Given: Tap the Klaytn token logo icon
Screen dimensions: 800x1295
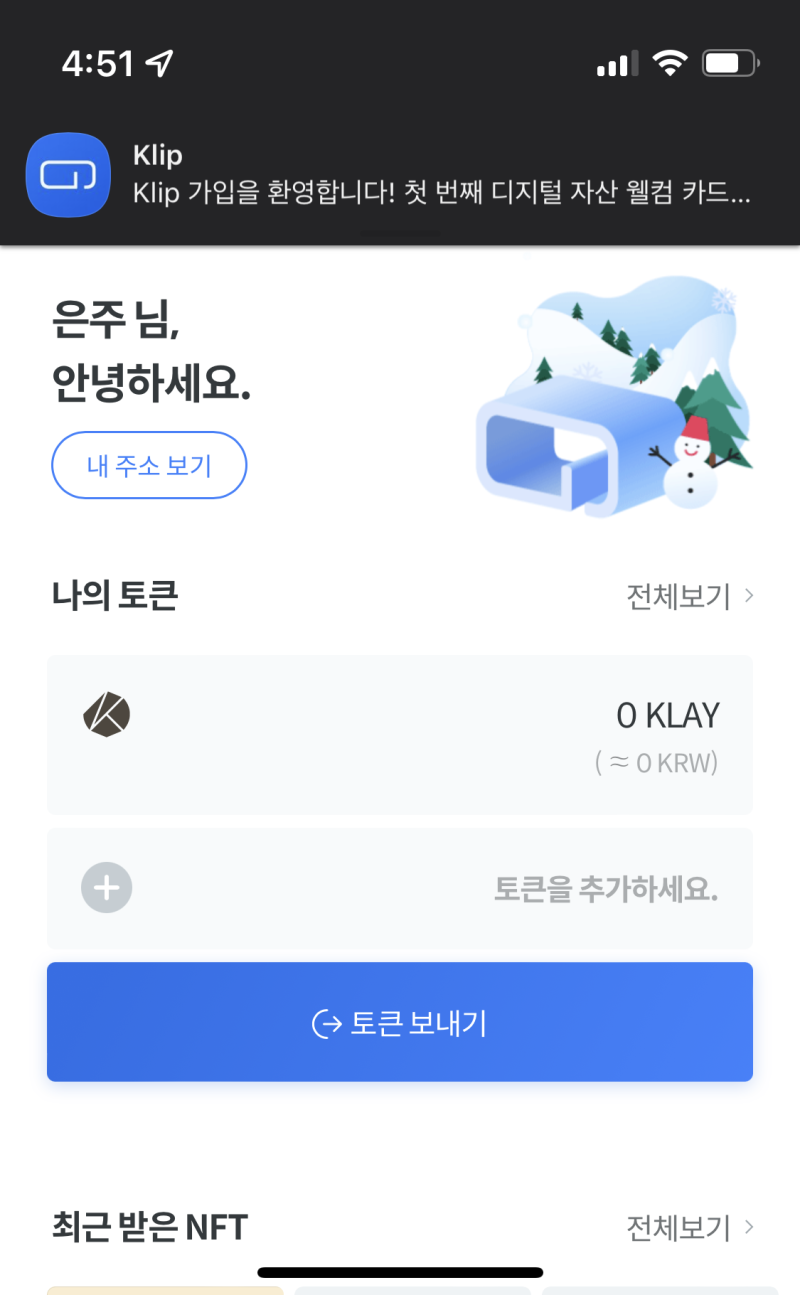Looking at the screenshot, I should coord(106,714).
